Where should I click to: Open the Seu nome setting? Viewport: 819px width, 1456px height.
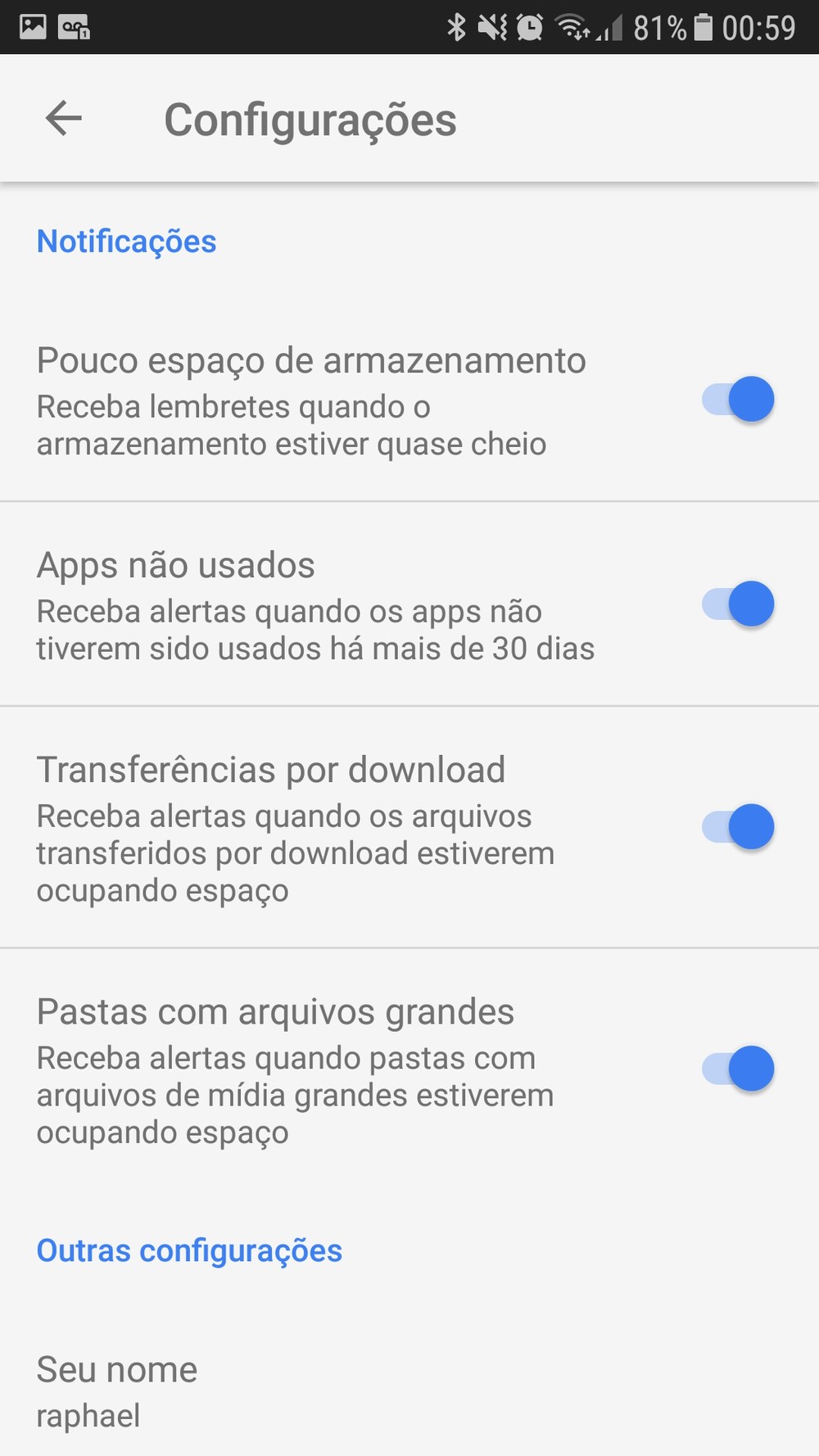coord(409,1391)
